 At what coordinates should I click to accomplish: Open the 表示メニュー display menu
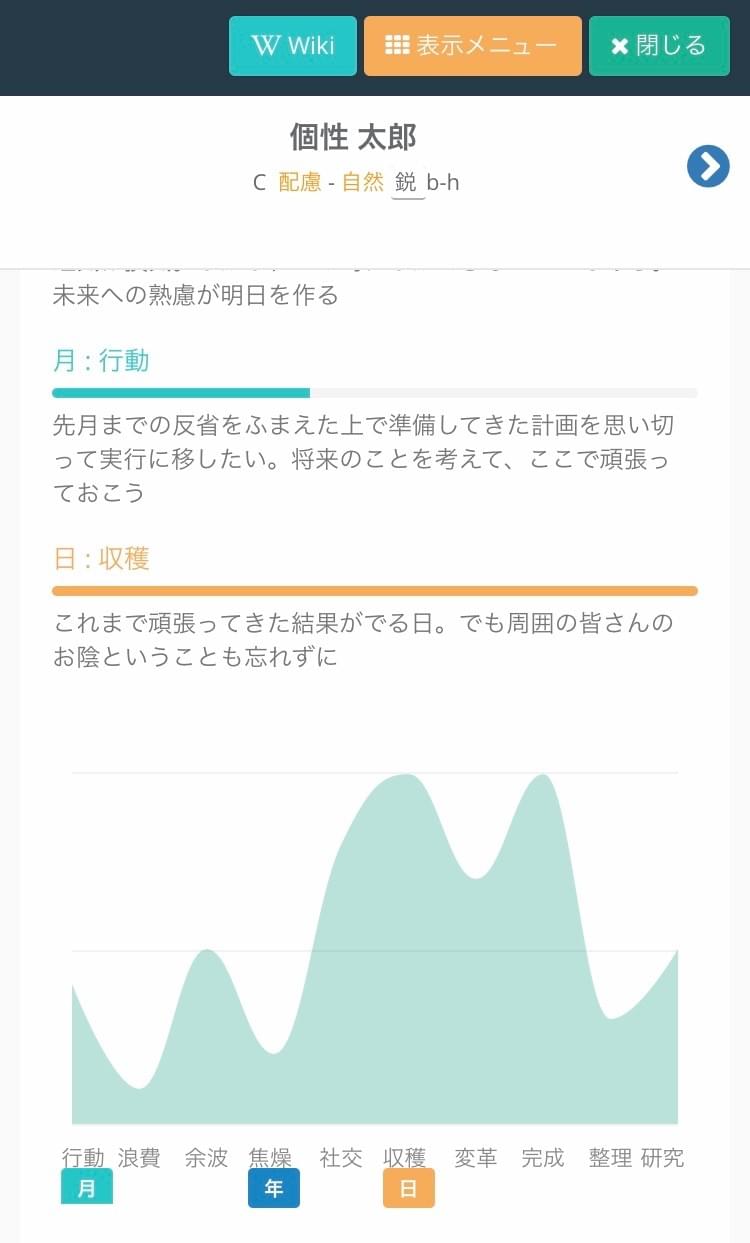[472, 46]
